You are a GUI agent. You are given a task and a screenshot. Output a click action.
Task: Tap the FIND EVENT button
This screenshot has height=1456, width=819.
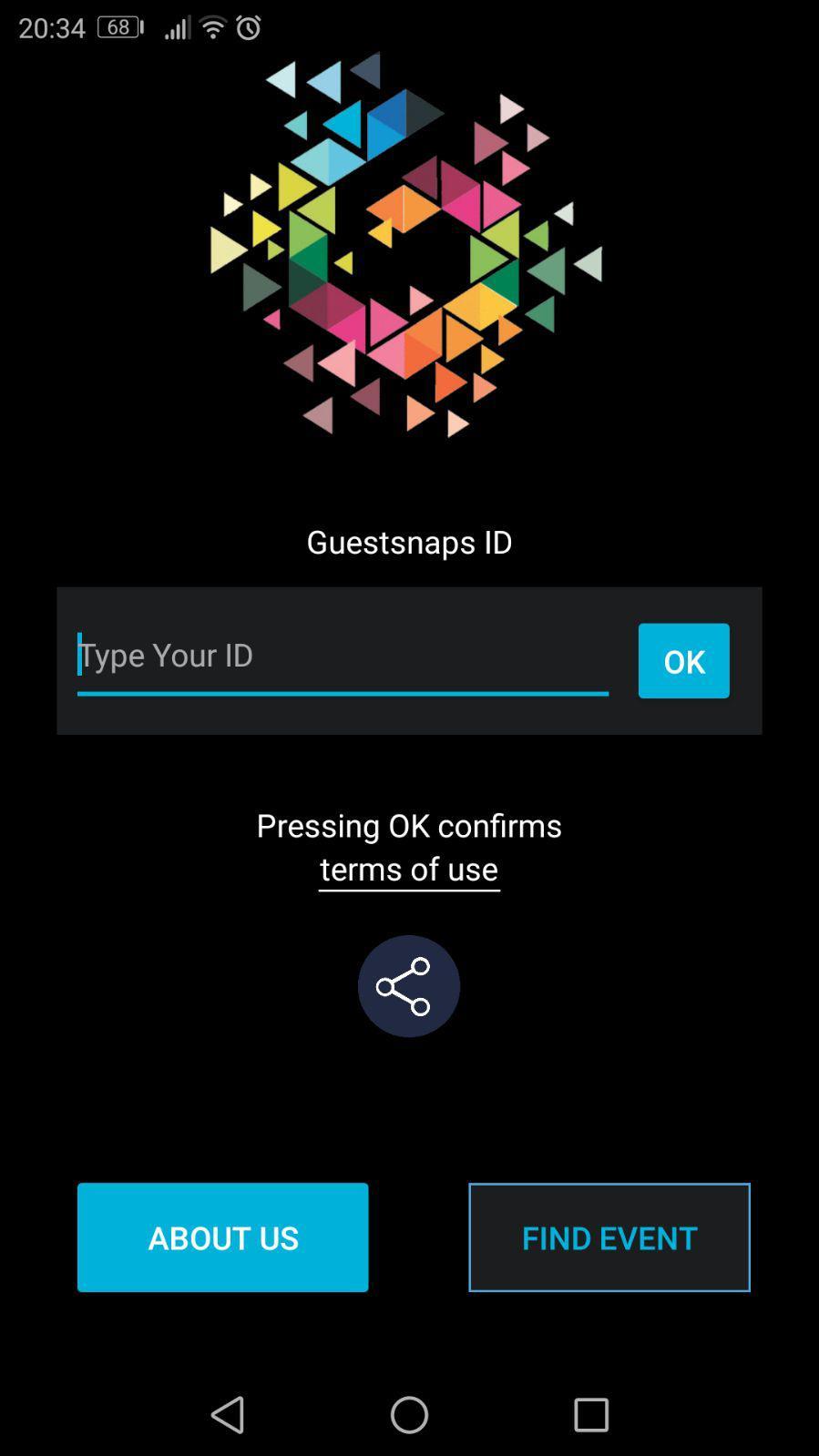point(608,1237)
